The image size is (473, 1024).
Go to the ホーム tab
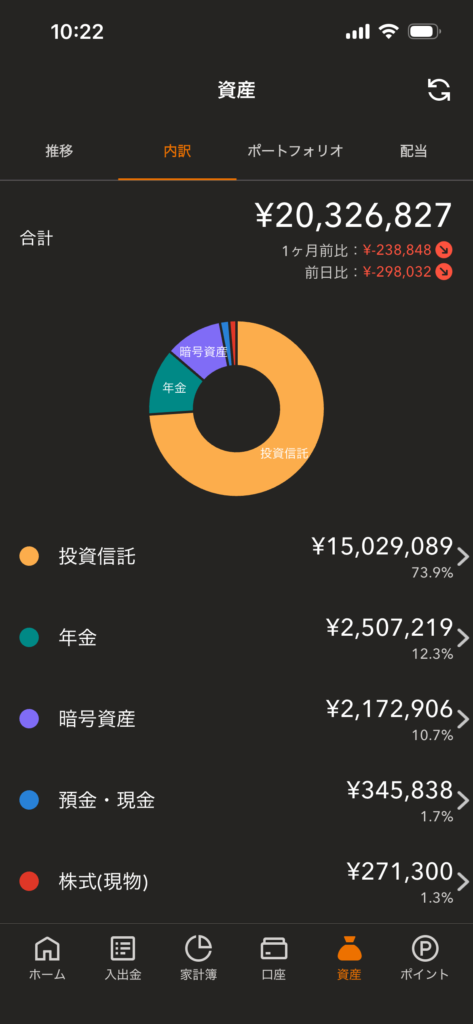pyautogui.click(x=47, y=958)
